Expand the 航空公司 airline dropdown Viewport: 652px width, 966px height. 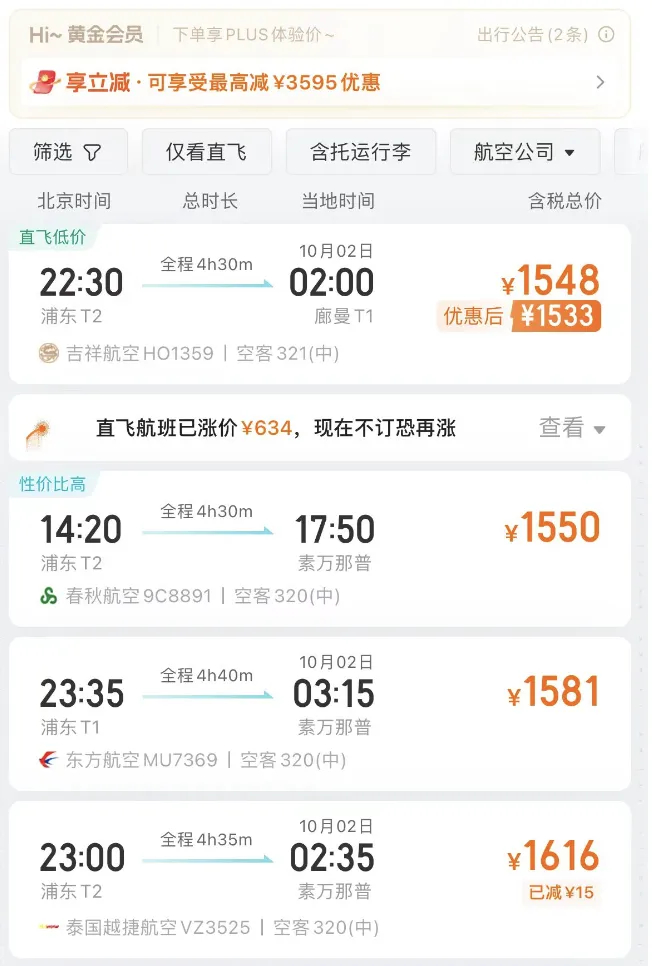click(x=525, y=152)
